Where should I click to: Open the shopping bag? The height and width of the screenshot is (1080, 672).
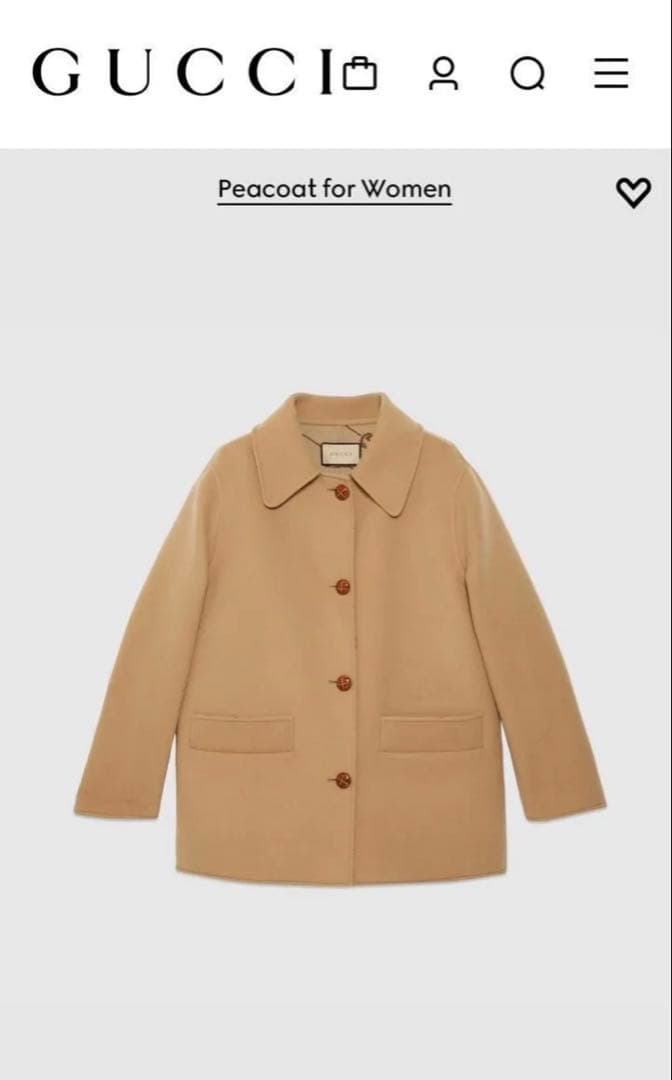coord(360,73)
